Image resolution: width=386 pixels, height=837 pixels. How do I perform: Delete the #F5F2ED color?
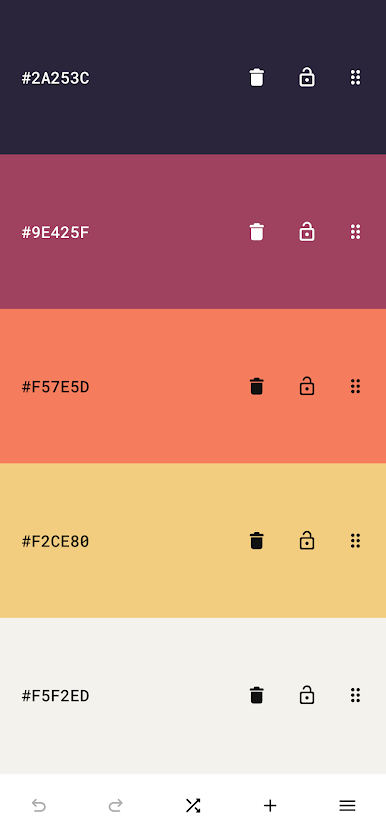tap(257, 696)
